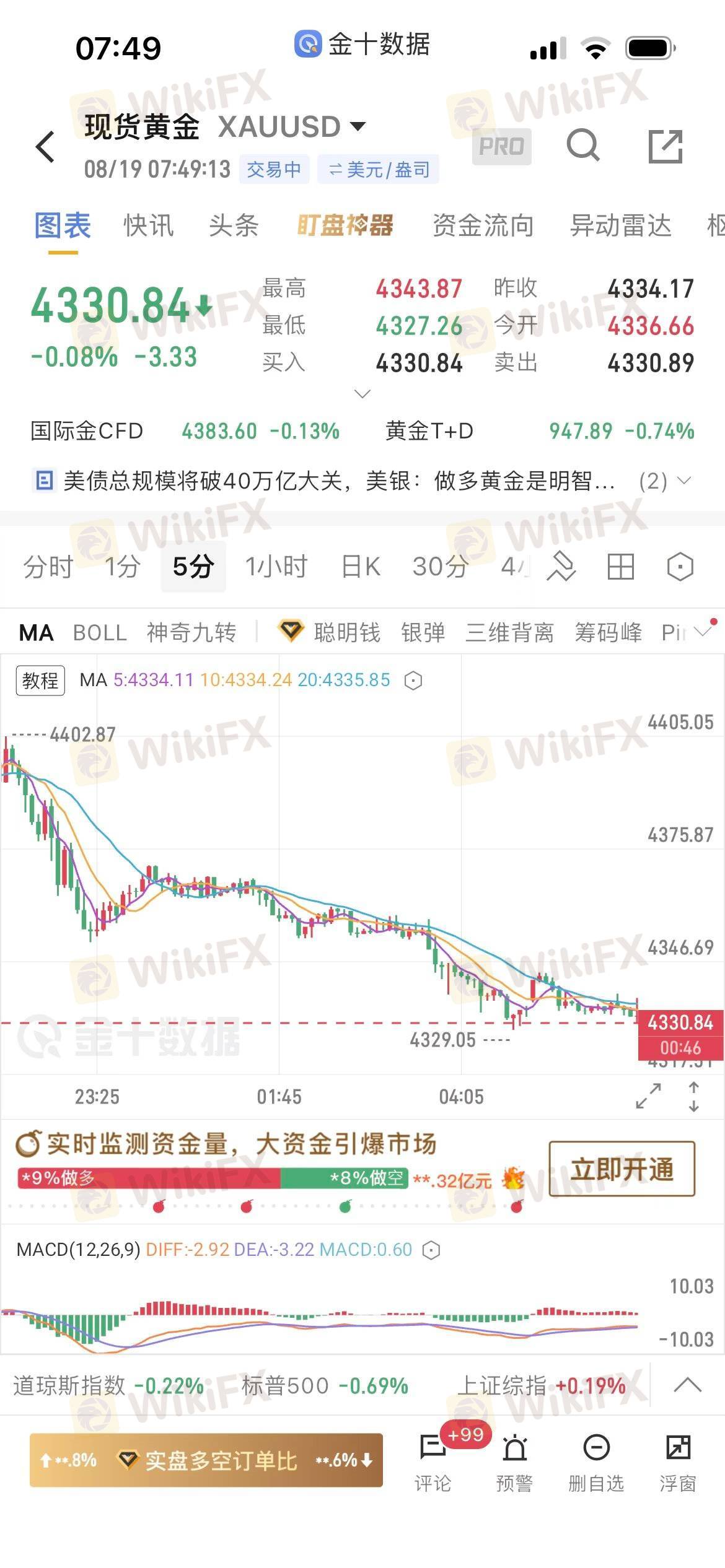Switch to the 资金流向 tab
The height and width of the screenshot is (1568, 725).
coord(483,225)
